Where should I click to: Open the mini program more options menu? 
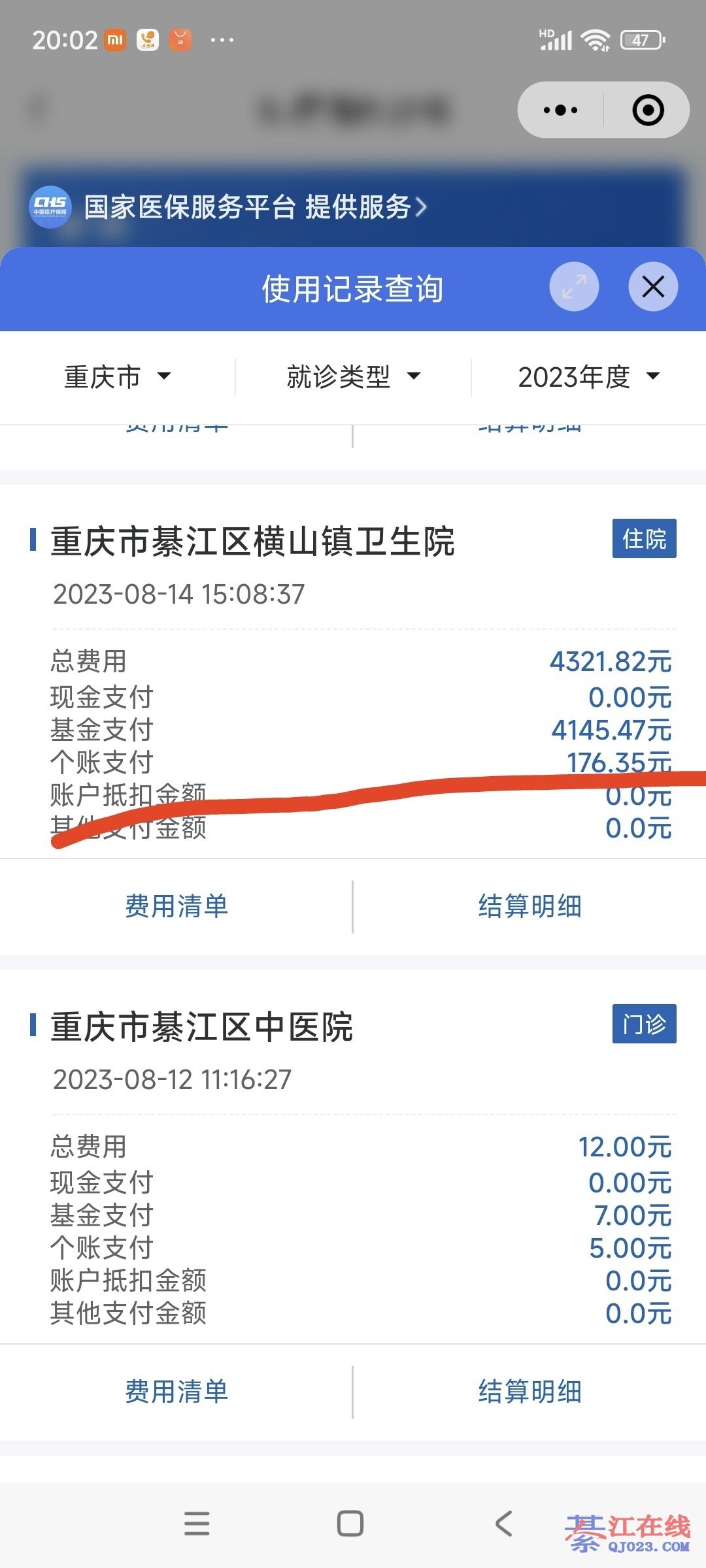point(561,110)
